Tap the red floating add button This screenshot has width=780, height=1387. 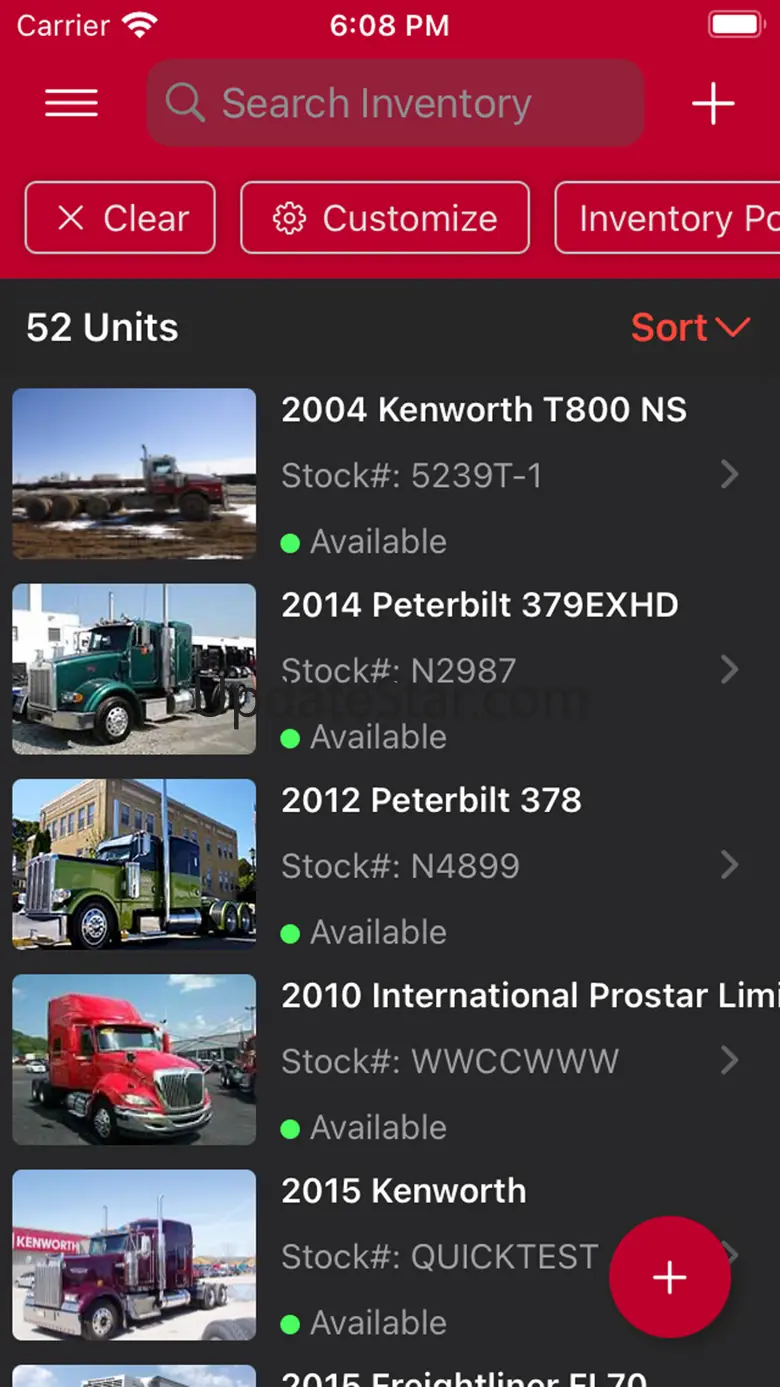click(x=670, y=1277)
